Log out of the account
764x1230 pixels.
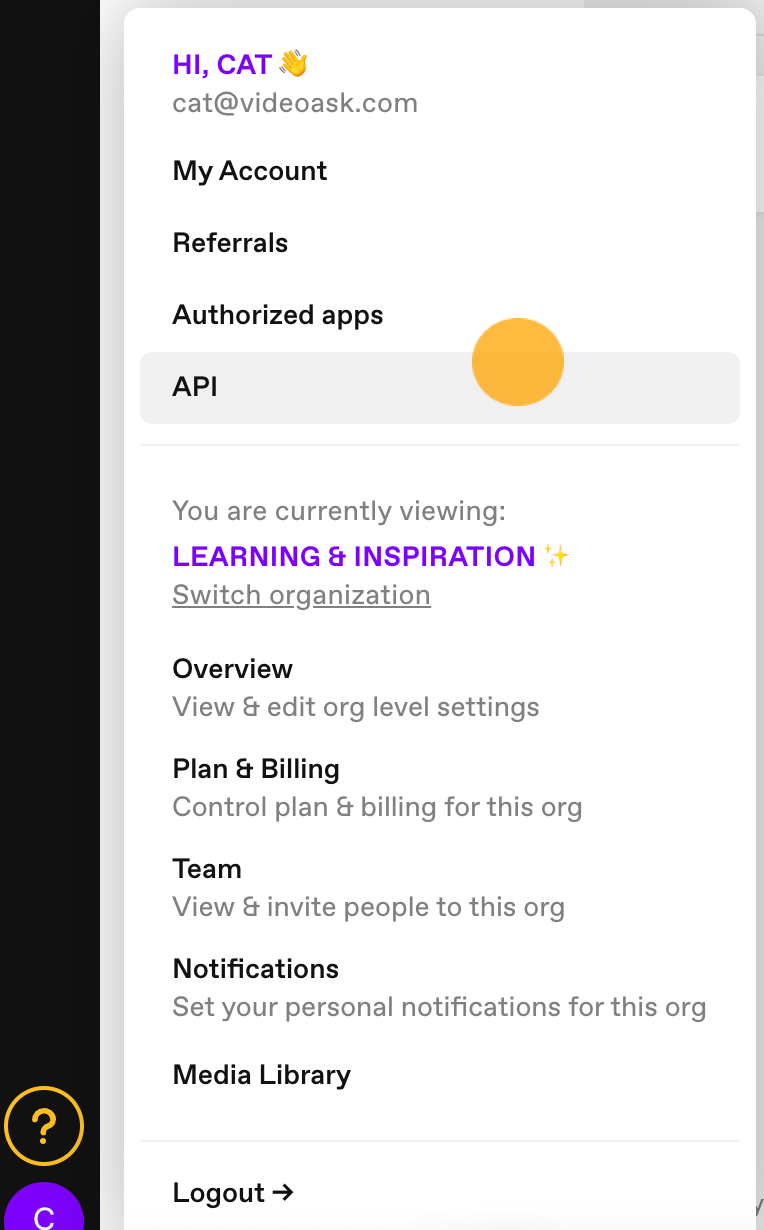(x=233, y=1193)
